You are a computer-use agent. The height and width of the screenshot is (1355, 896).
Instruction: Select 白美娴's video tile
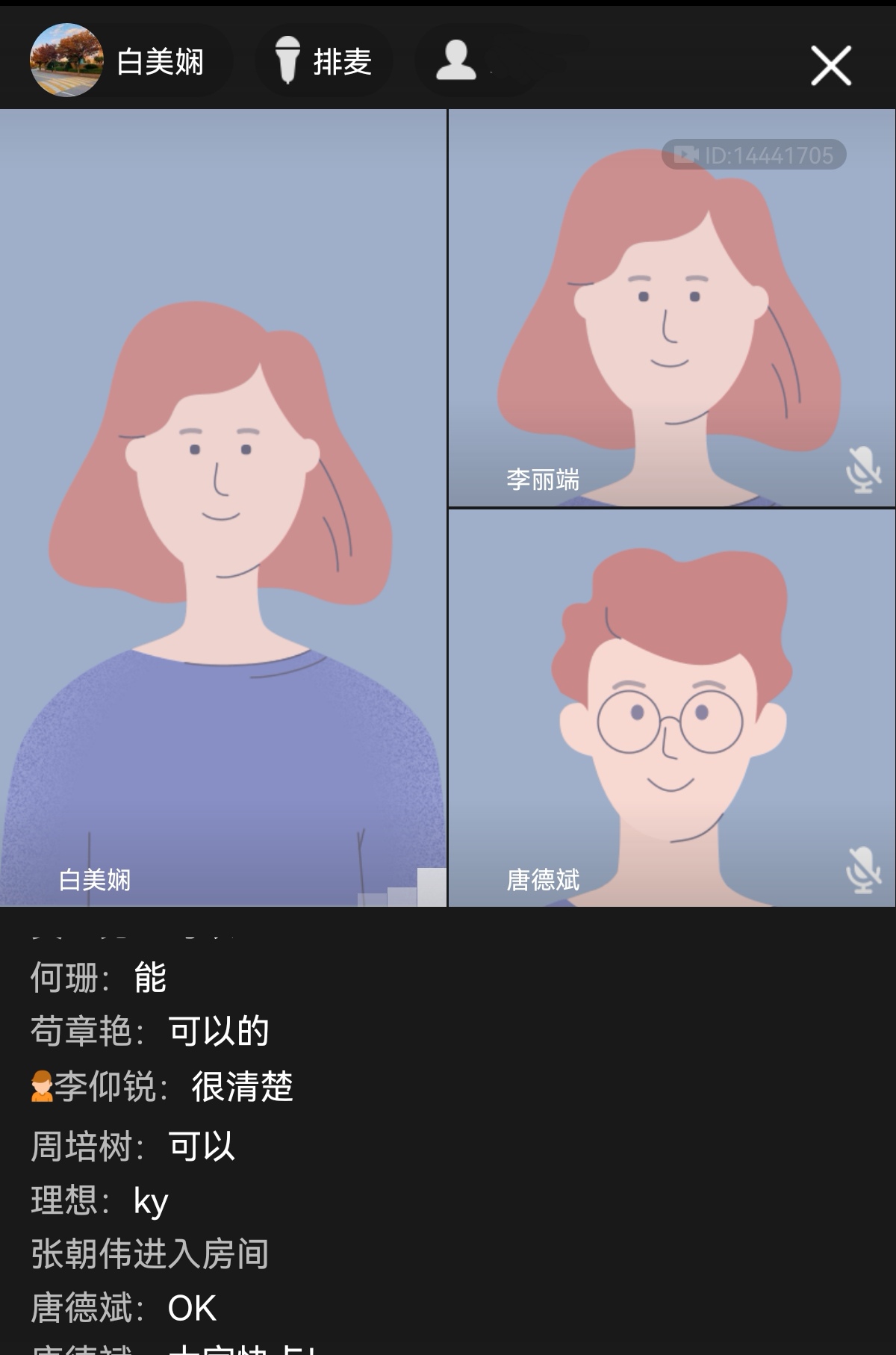(x=223, y=508)
